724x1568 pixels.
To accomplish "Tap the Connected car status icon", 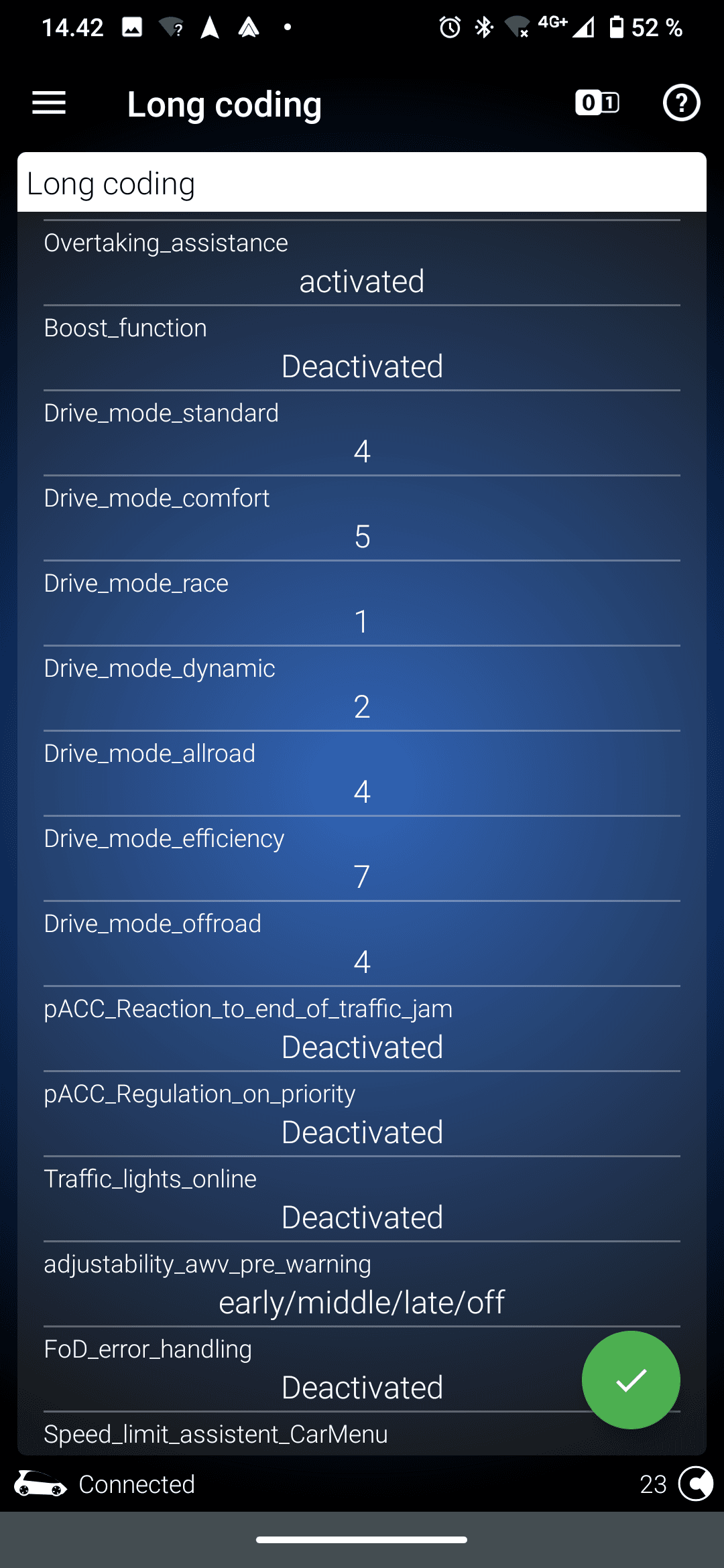I will pos(40,1484).
